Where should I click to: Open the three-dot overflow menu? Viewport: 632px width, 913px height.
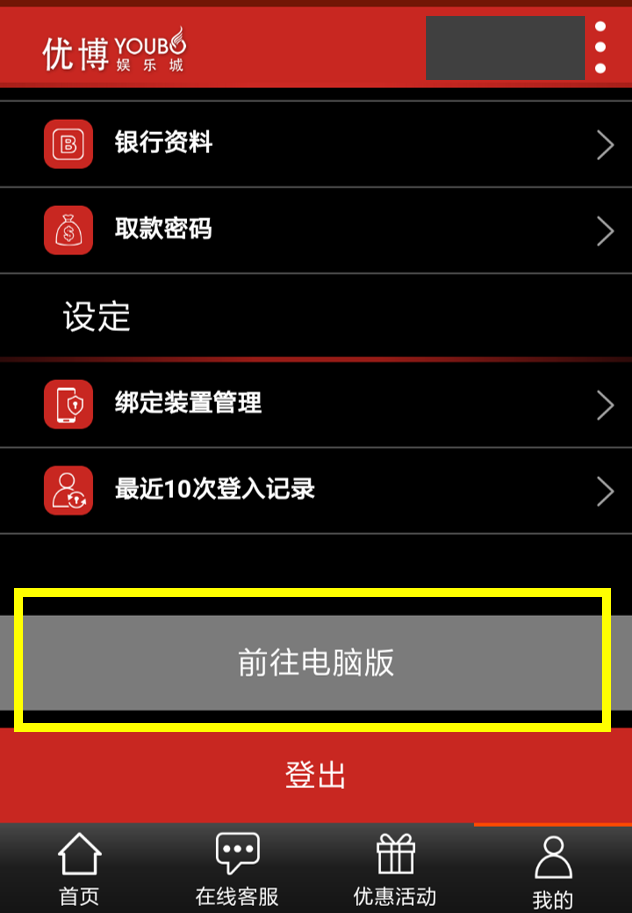[x=600, y=47]
